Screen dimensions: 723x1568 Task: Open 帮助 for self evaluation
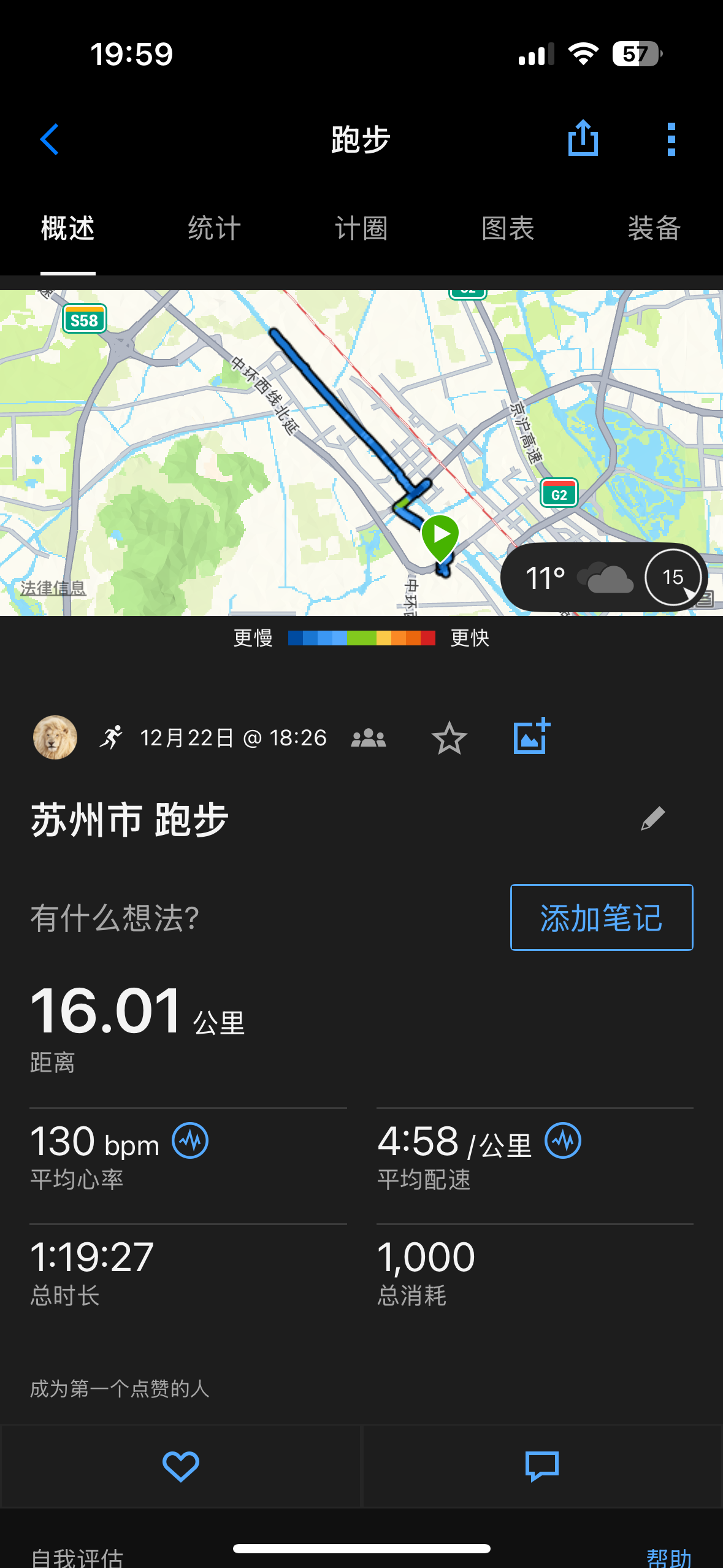(669, 1557)
